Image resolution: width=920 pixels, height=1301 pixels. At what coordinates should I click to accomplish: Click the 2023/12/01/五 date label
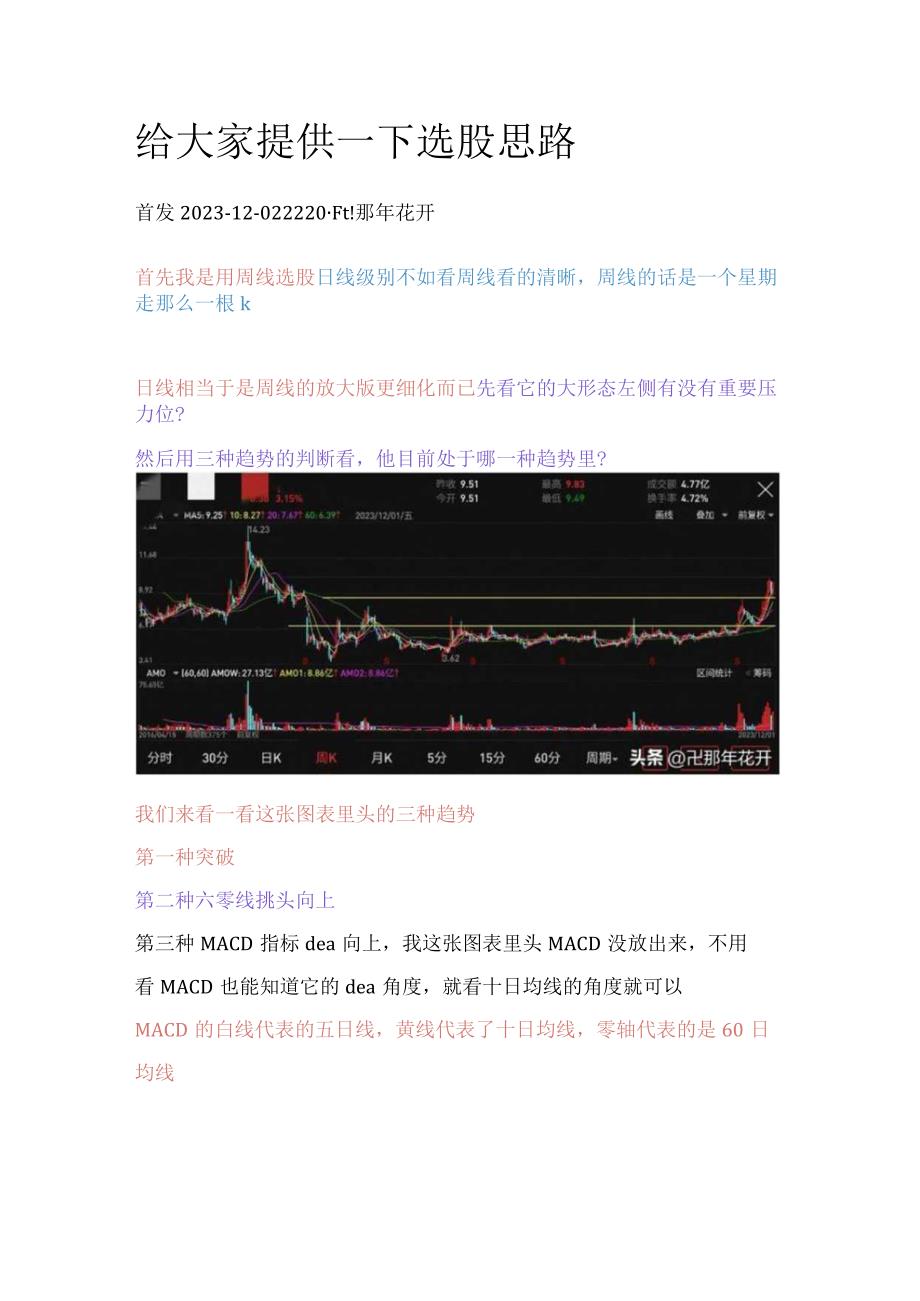point(382,517)
